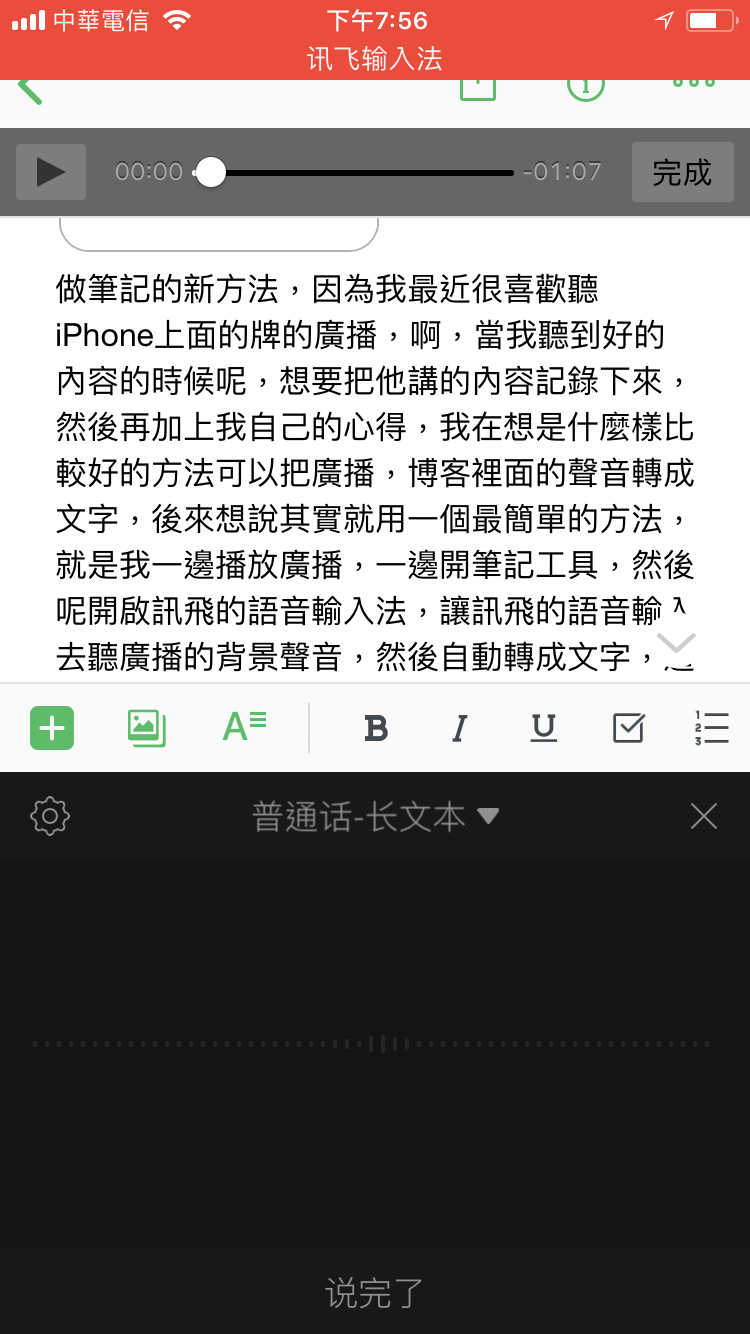Screen dimensions: 750x1334
Task: Open voice input settings gear
Action: (x=50, y=816)
